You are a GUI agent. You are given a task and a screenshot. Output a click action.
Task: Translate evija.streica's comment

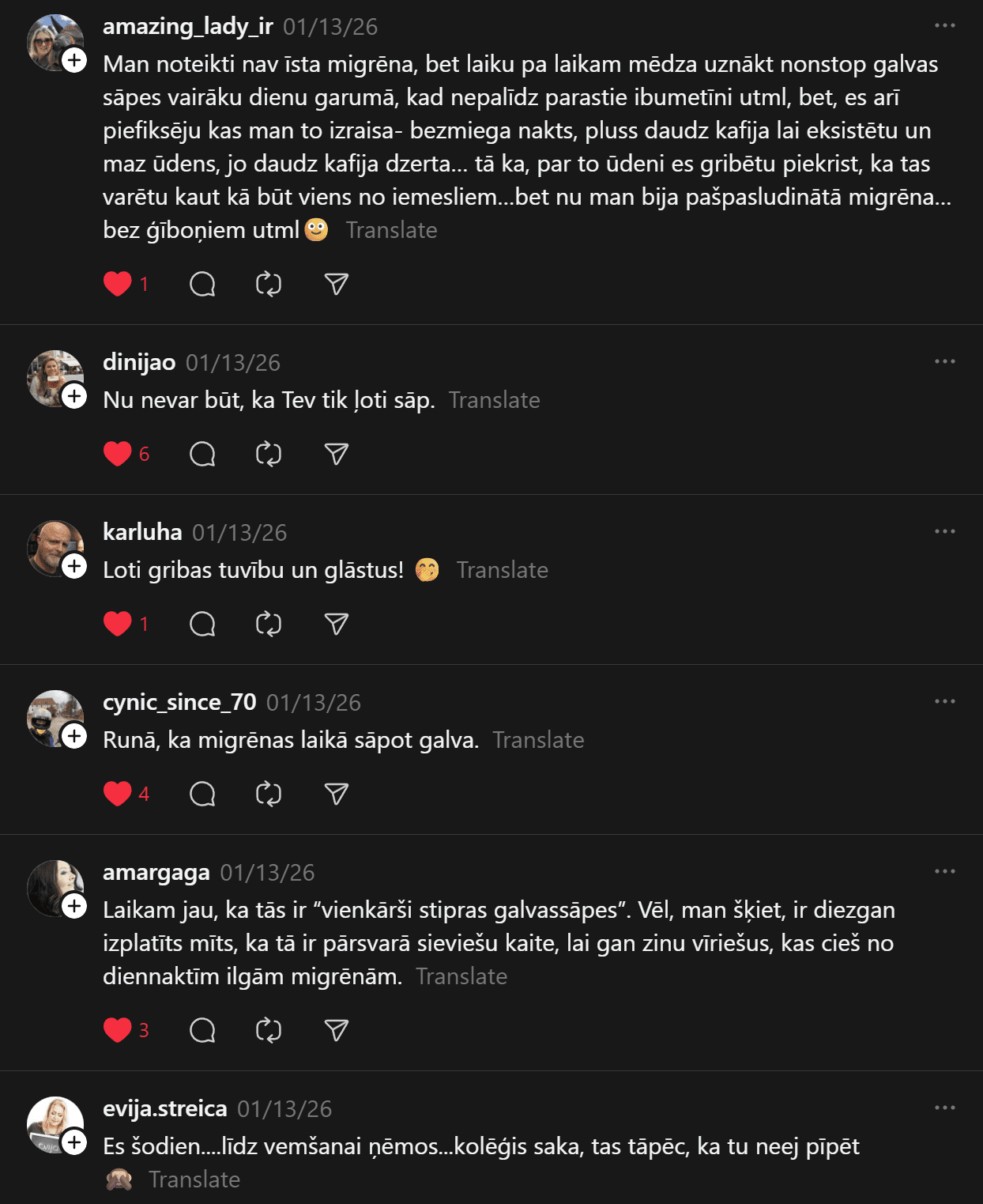click(194, 1179)
